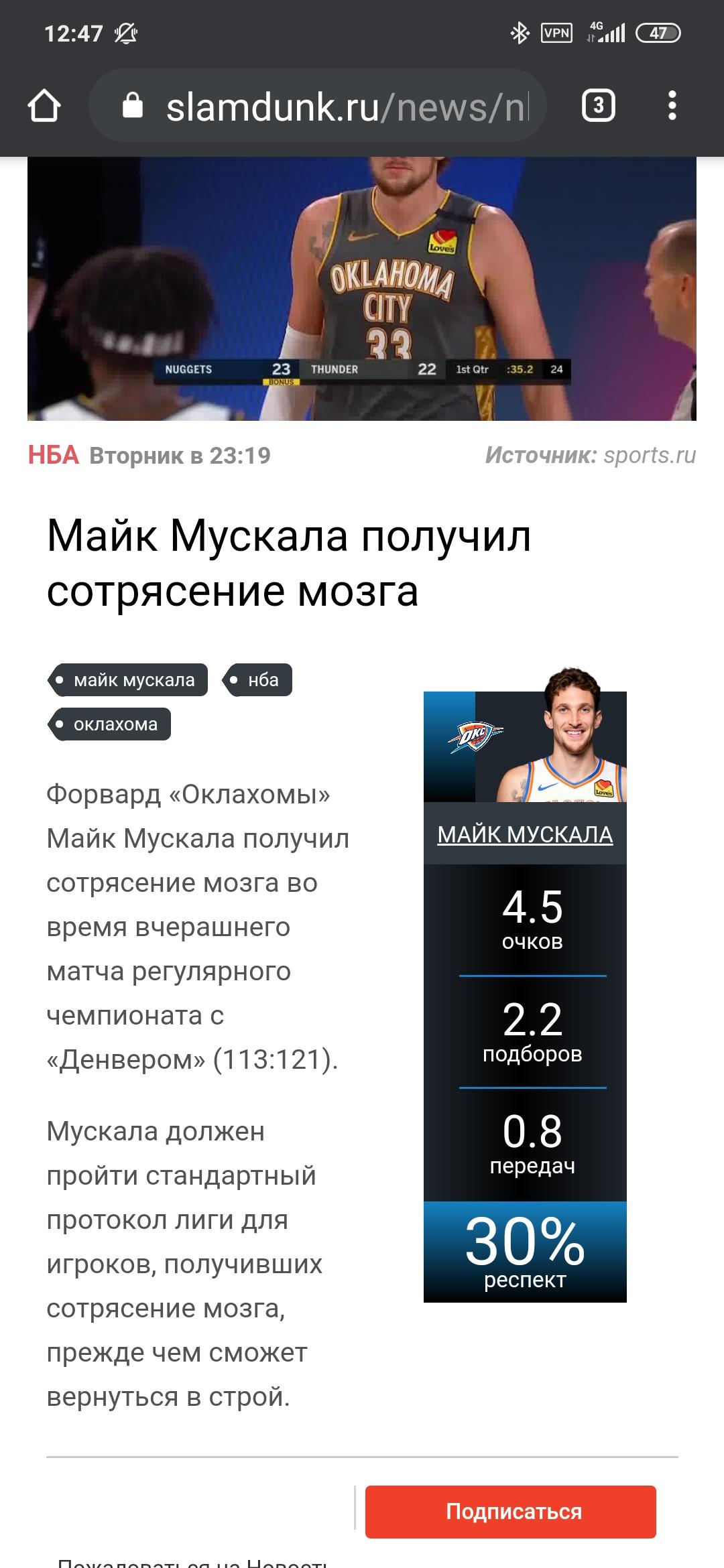
Task: Tap the 30% респект block
Action: click(525, 1252)
